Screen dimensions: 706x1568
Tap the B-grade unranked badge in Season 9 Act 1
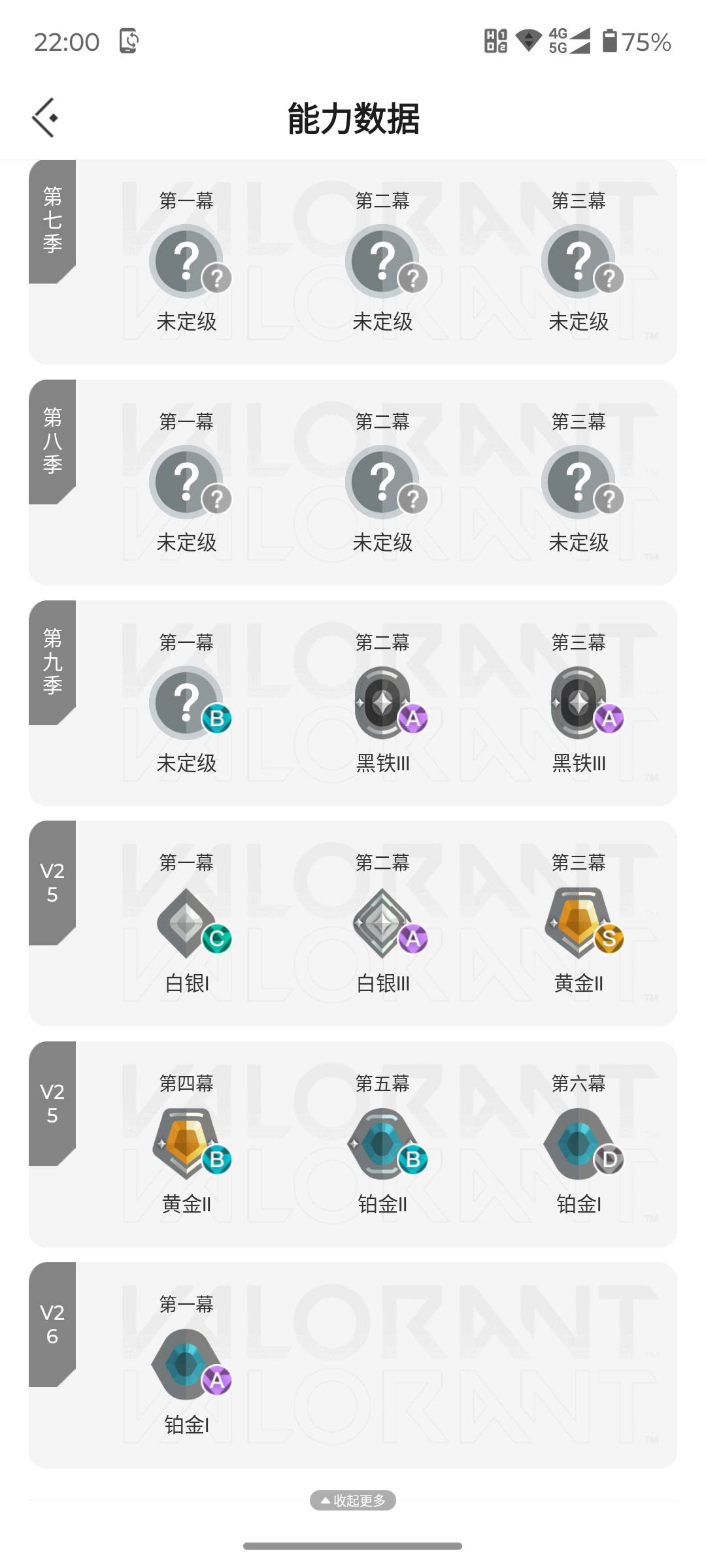pyautogui.click(x=188, y=702)
